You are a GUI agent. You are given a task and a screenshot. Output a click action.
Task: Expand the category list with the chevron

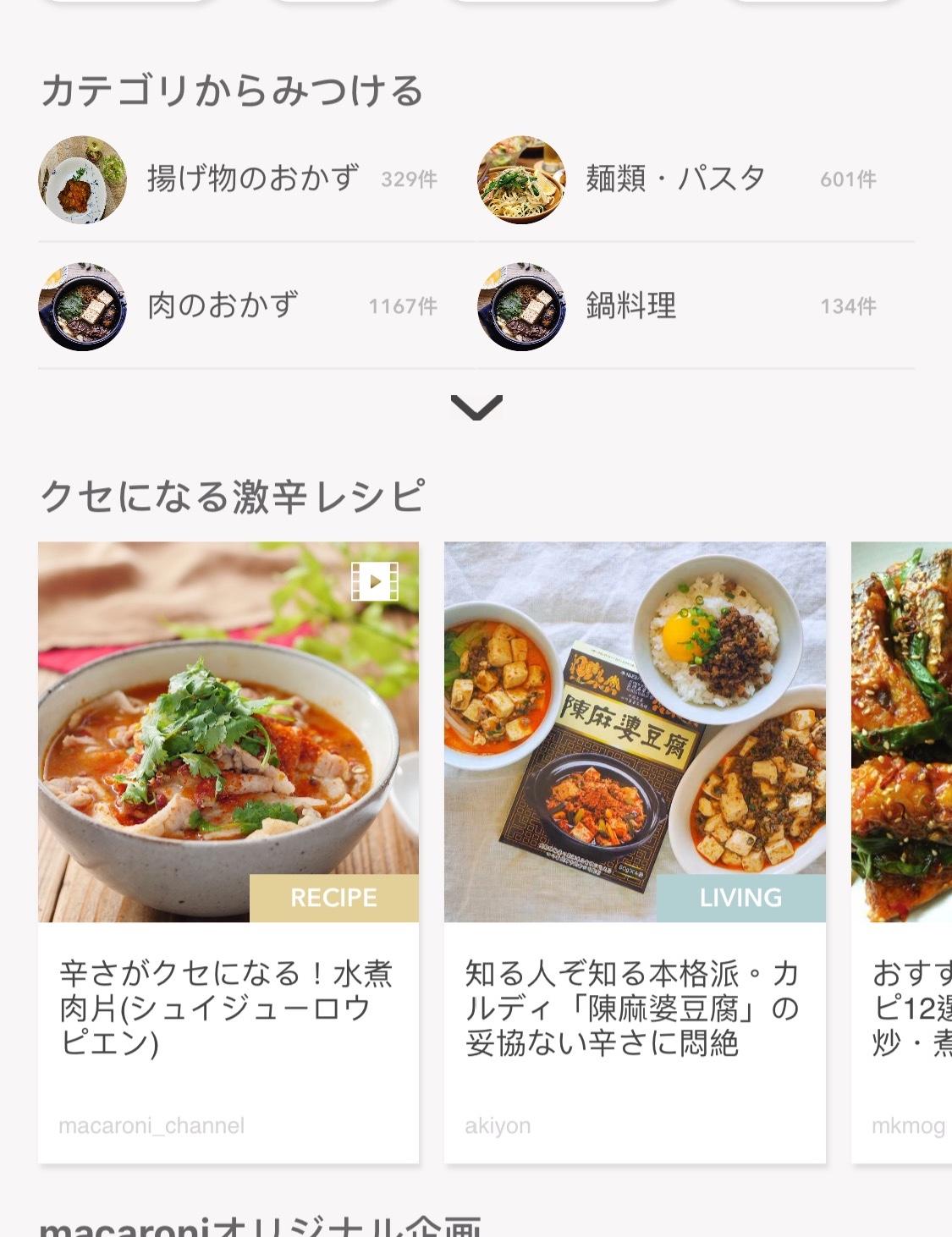tap(476, 408)
